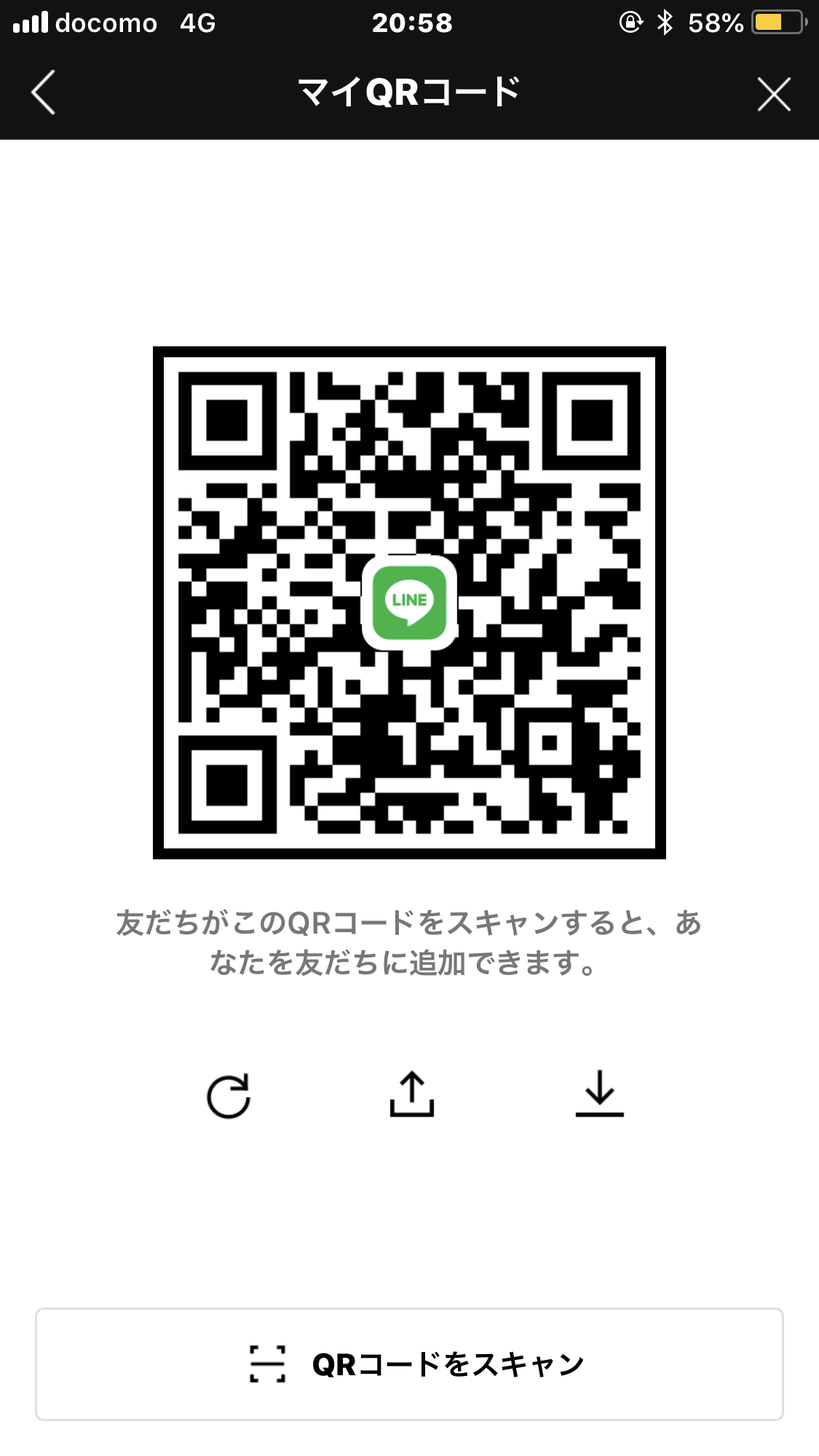Go back from My QR code screen
Viewport: 819px width, 1456px height.
coord(44,93)
